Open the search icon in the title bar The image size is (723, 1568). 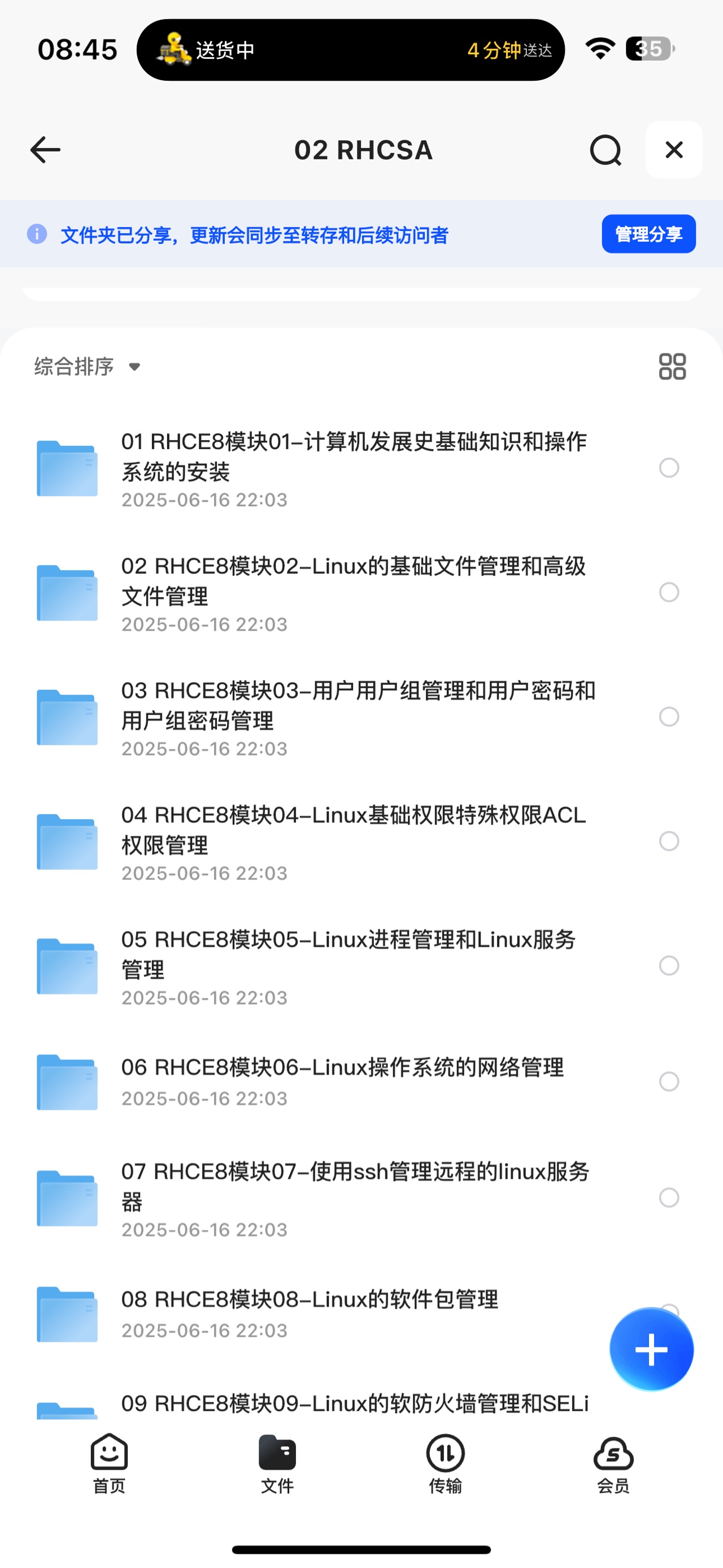(x=606, y=150)
